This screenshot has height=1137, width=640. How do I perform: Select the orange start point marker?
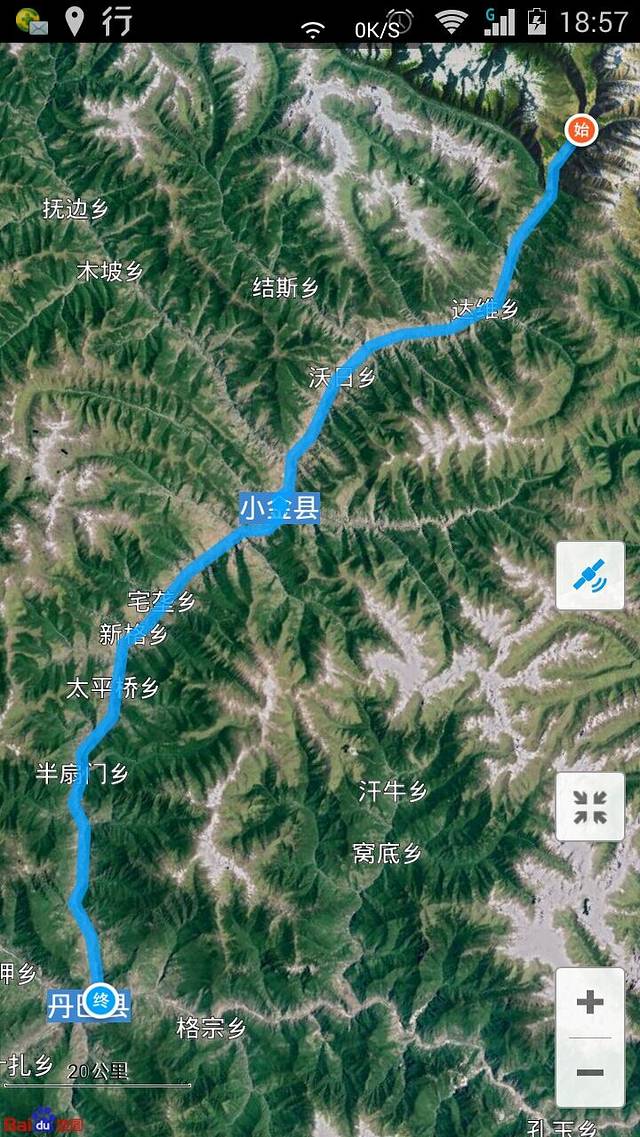point(580,130)
